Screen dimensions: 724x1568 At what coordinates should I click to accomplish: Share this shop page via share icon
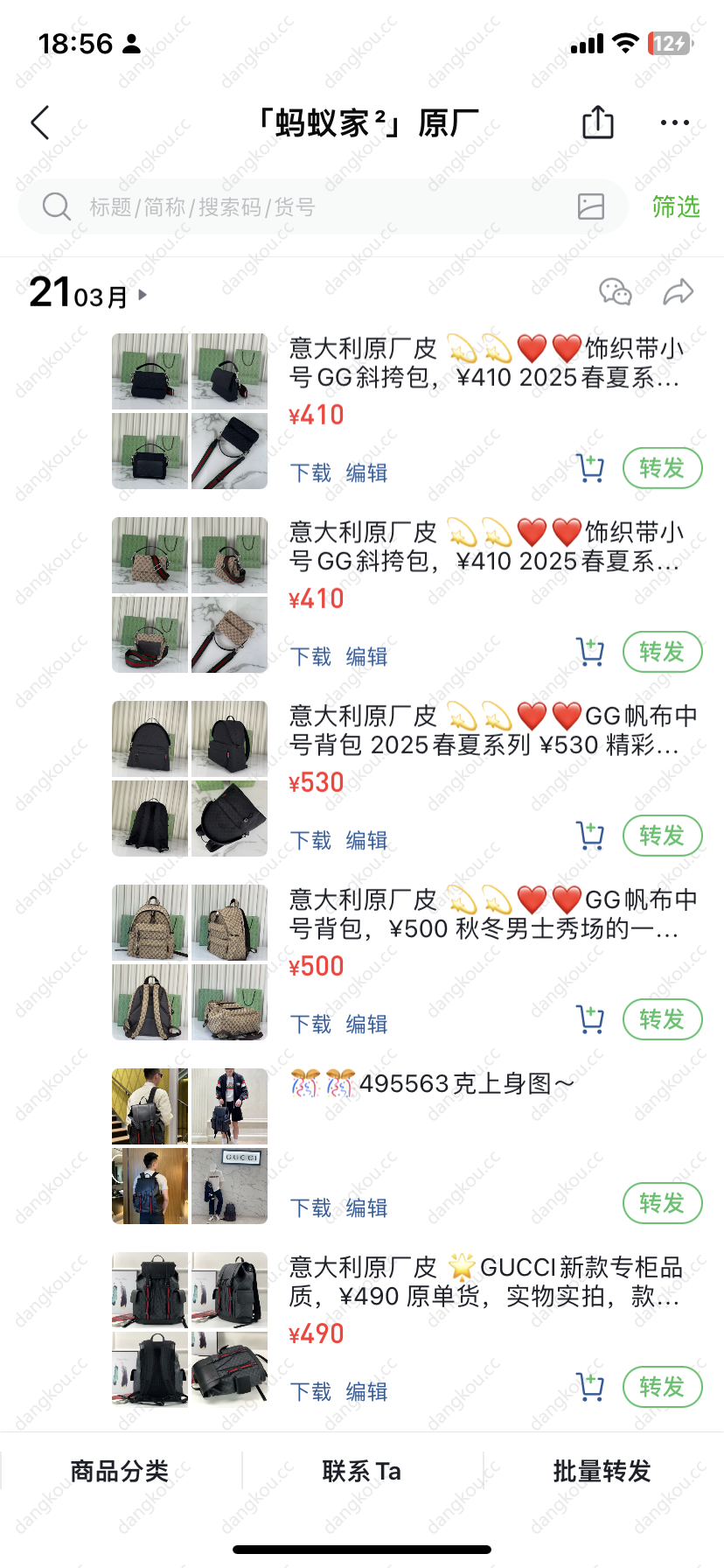point(598,122)
